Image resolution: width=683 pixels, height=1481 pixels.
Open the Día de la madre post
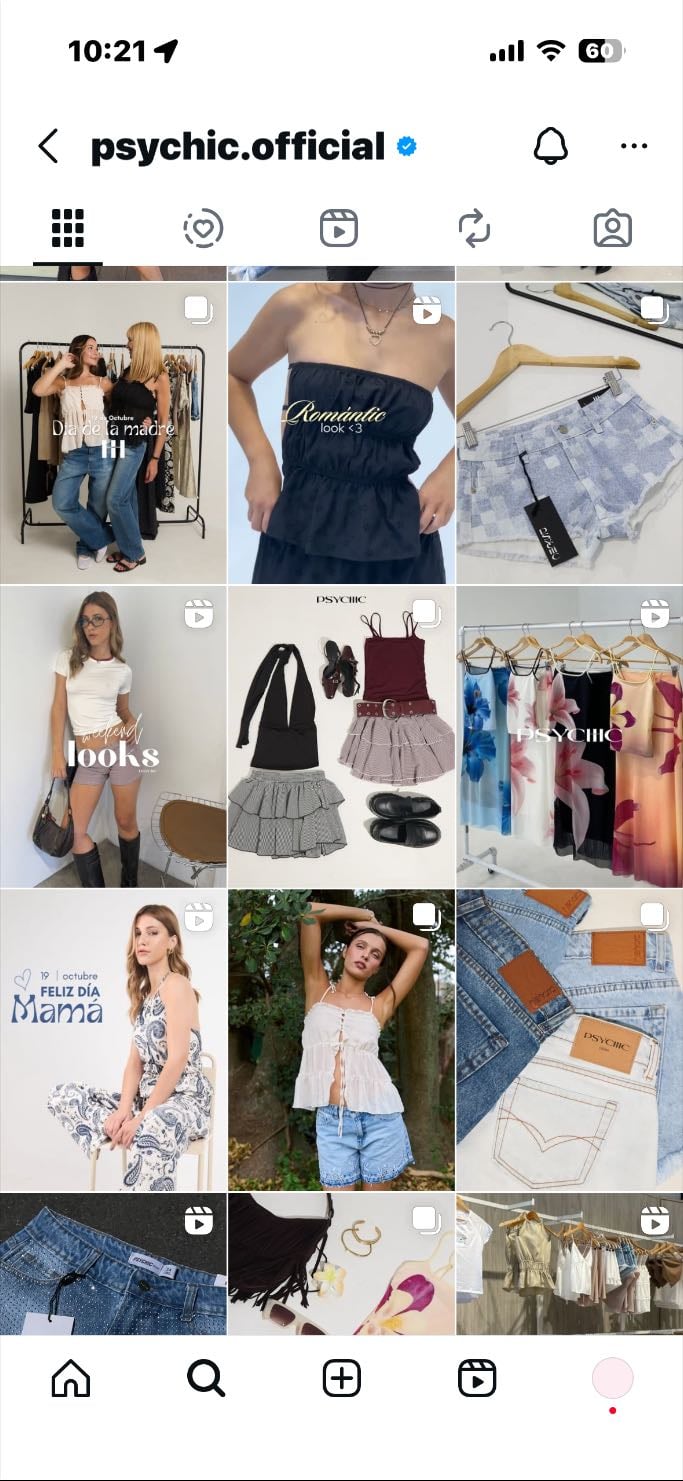coord(113,433)
